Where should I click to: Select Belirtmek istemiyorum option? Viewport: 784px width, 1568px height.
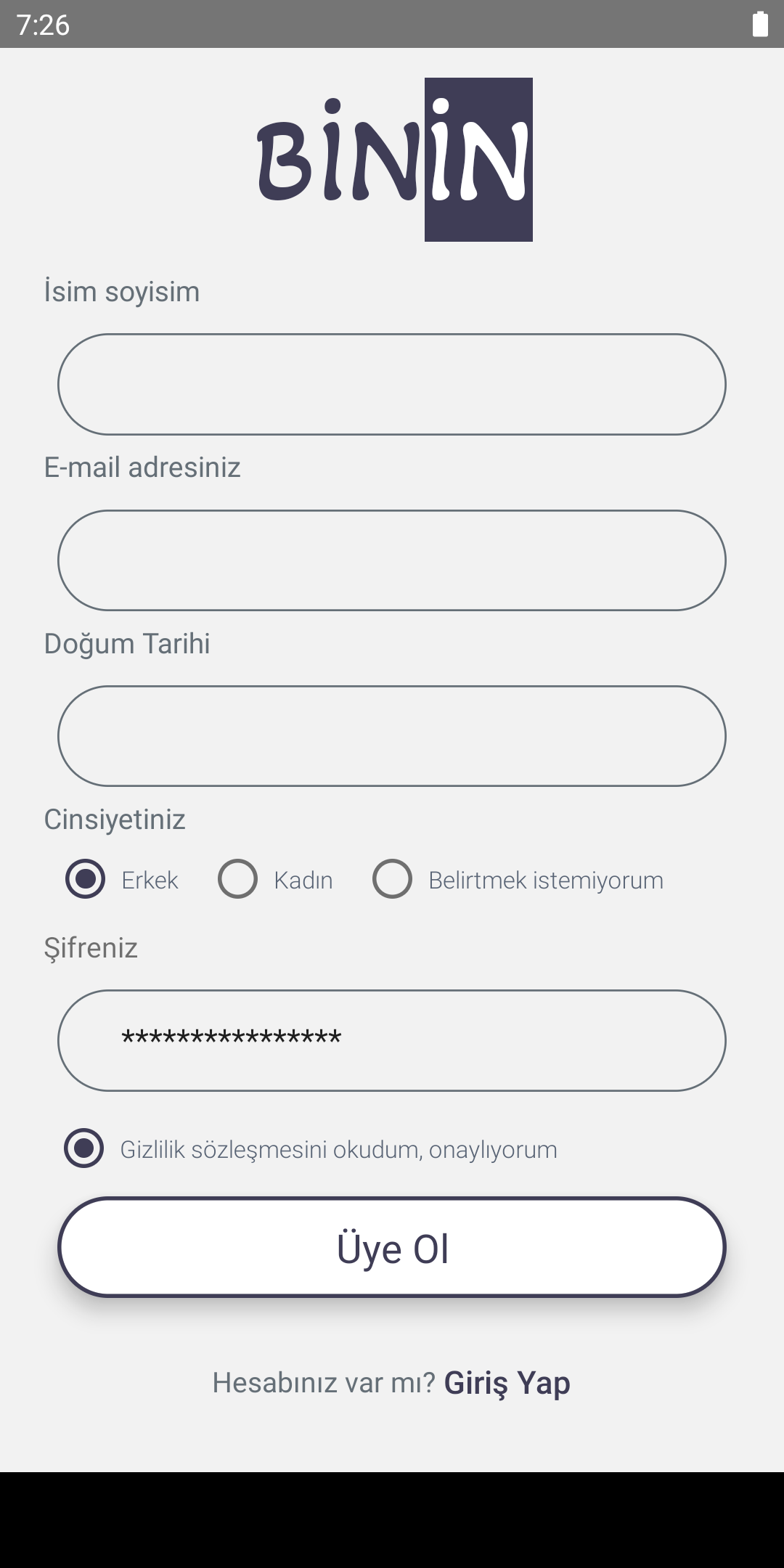[393, 879]
